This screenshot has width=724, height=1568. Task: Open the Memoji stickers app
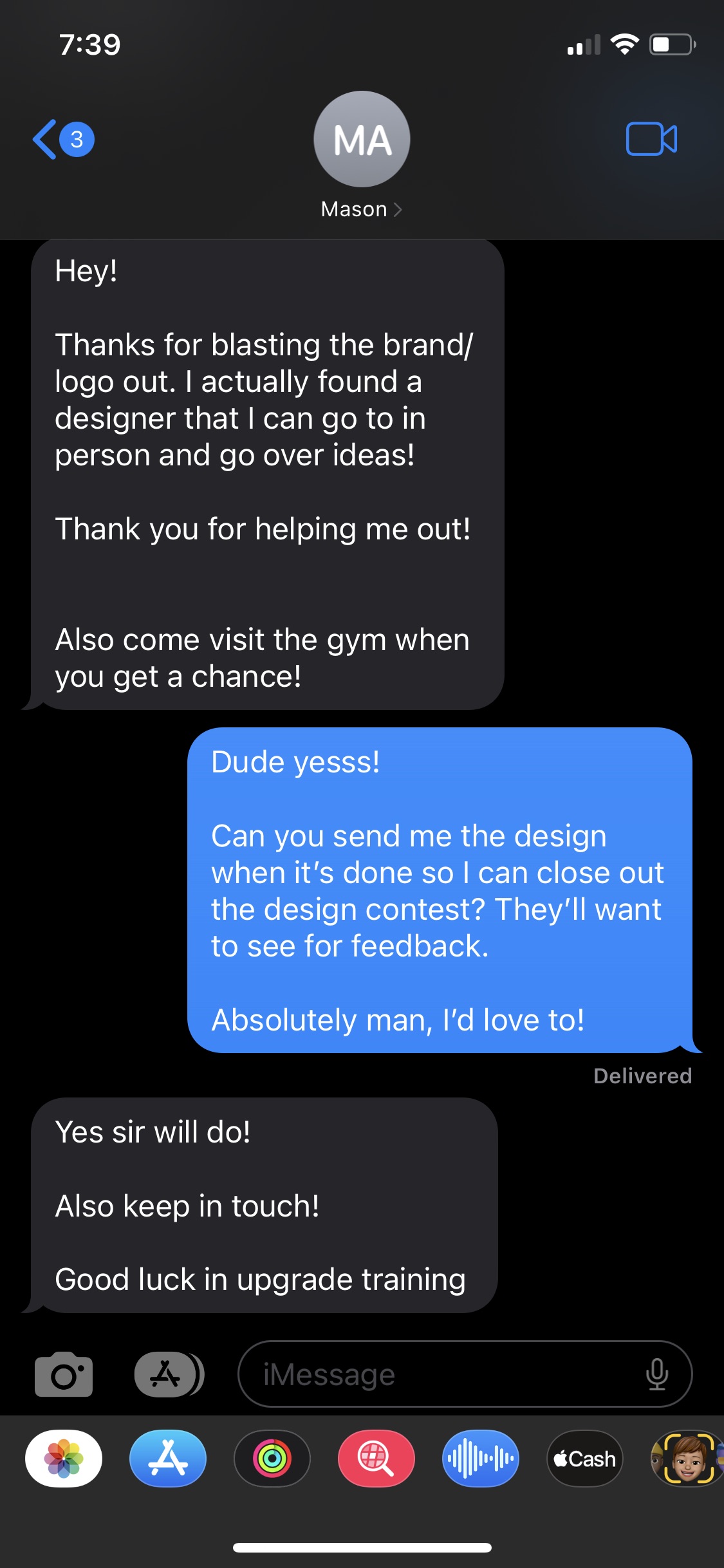click(687, 1459)
